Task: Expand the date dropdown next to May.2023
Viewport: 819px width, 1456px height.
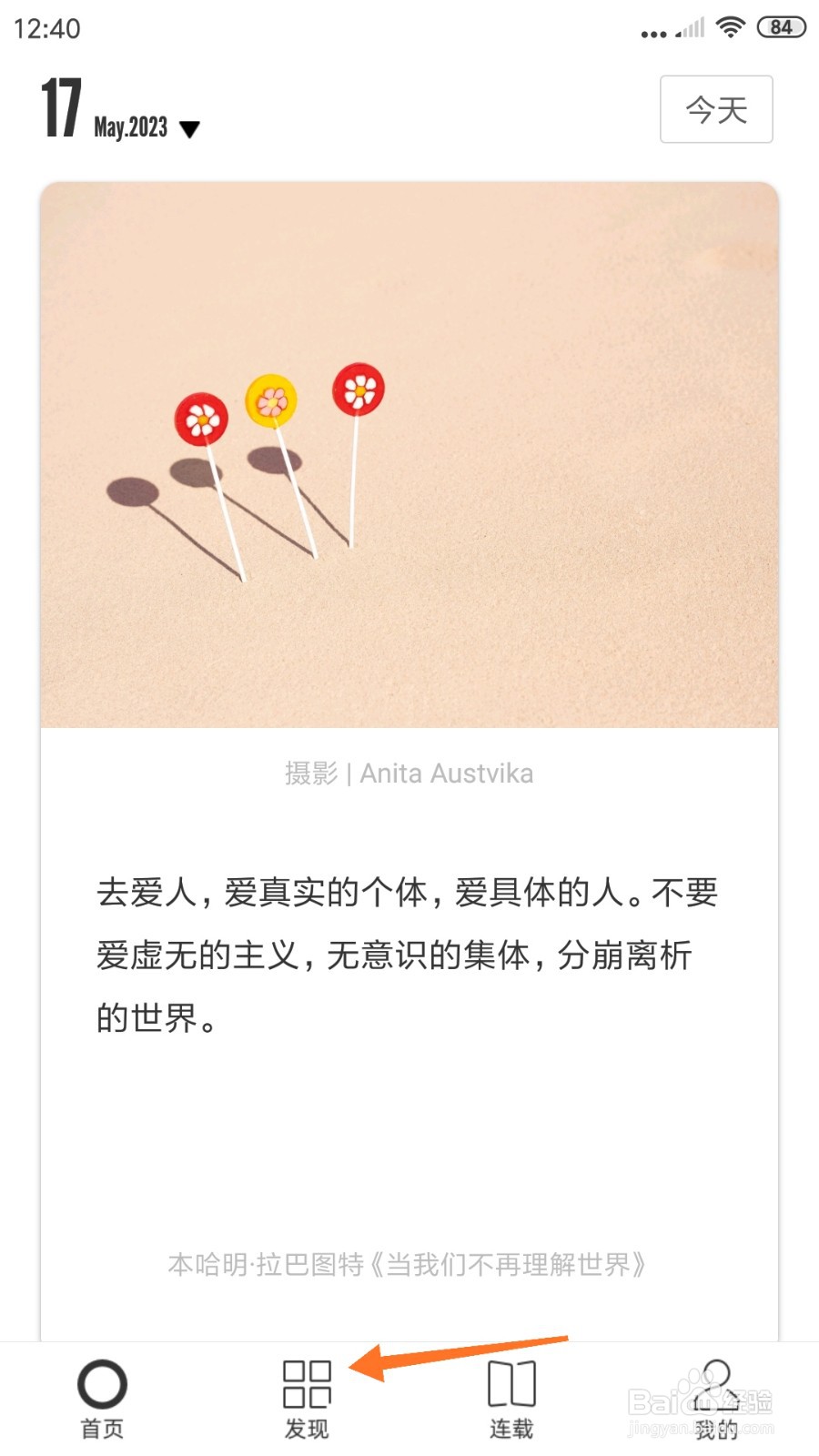Action: click(x=190, y=128)
